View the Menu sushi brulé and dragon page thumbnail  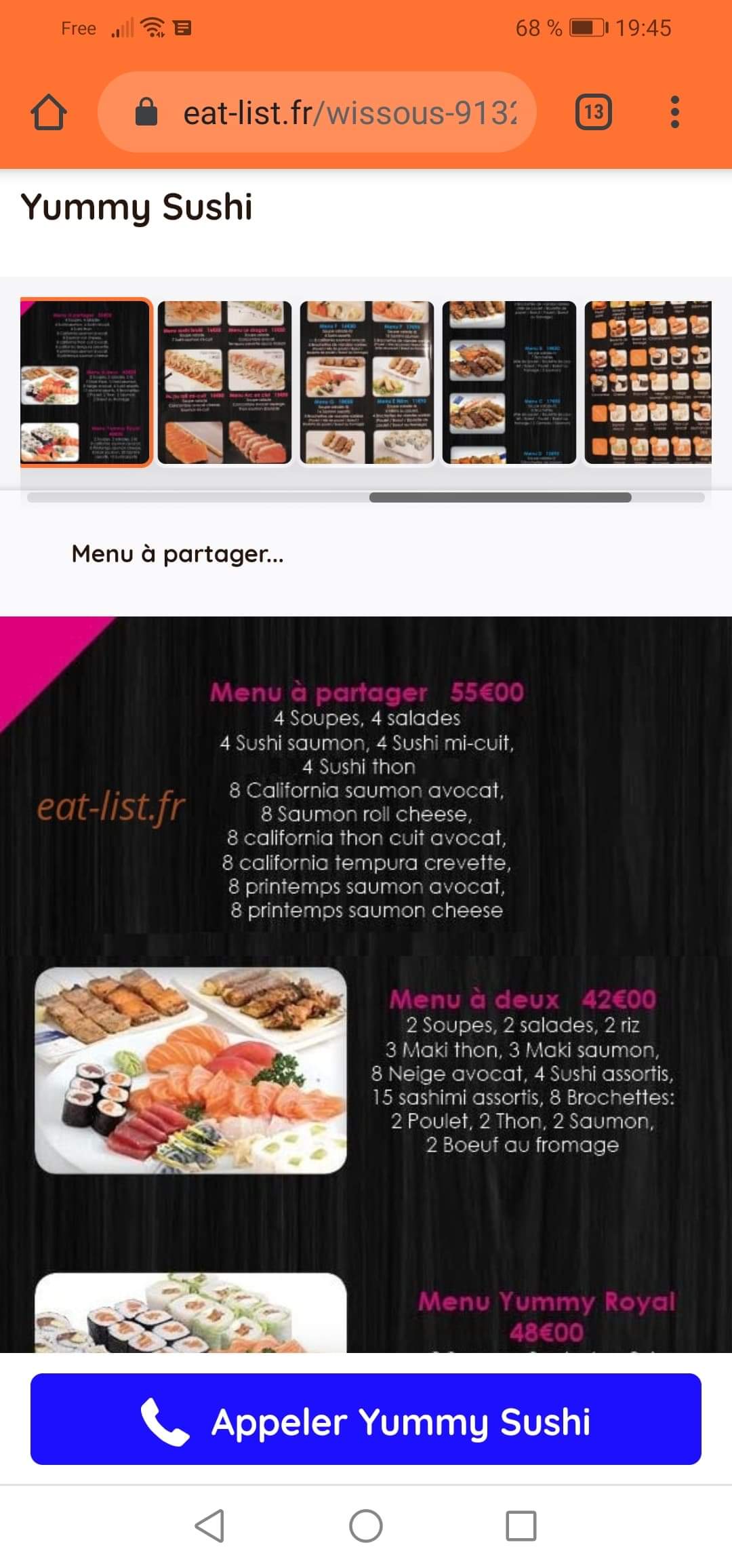coord(225,383)
